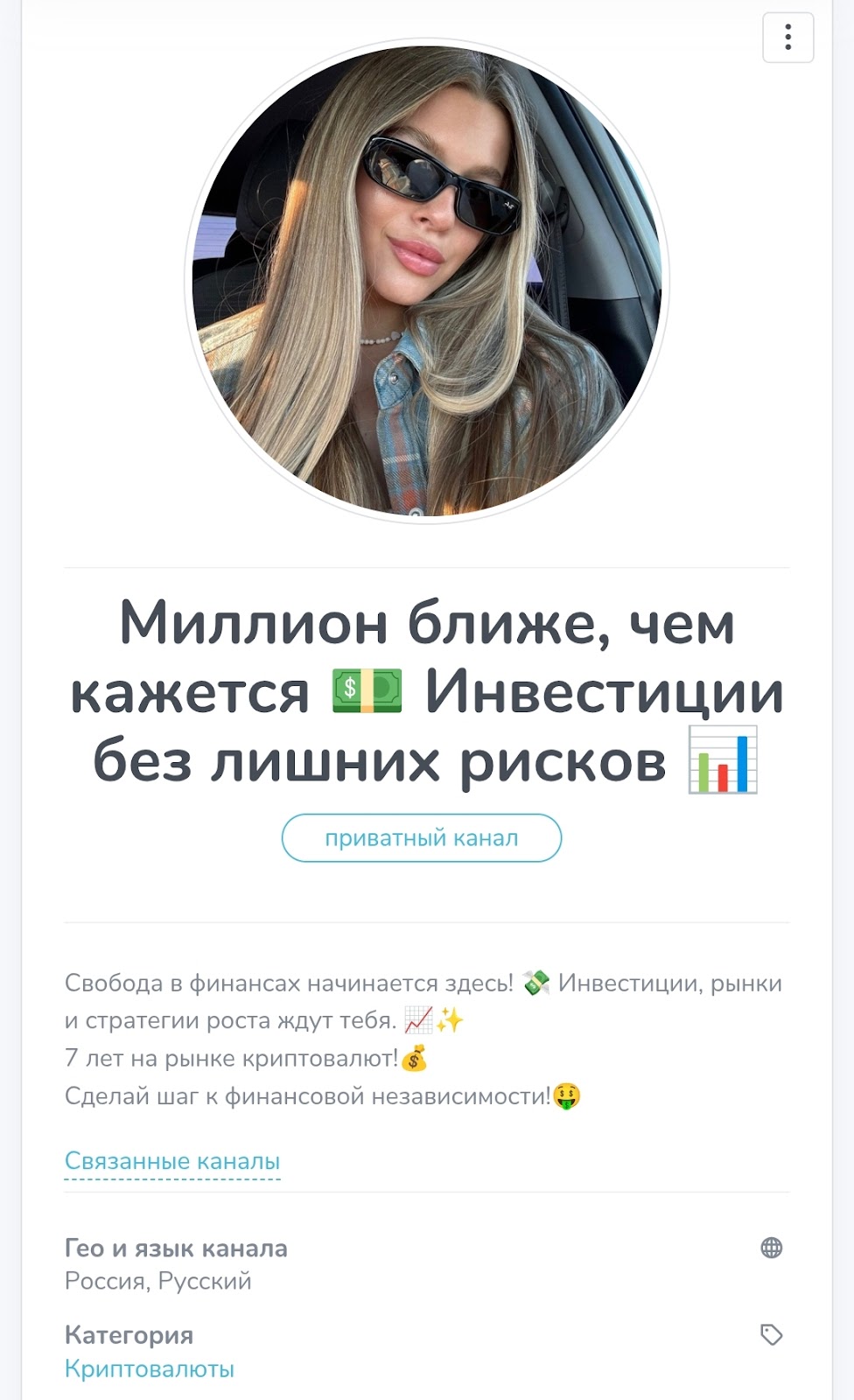Screen dimensions: 854x1400
Task: Open the «Криптовалюты» category link
Action: click(x=150, y=1368)
